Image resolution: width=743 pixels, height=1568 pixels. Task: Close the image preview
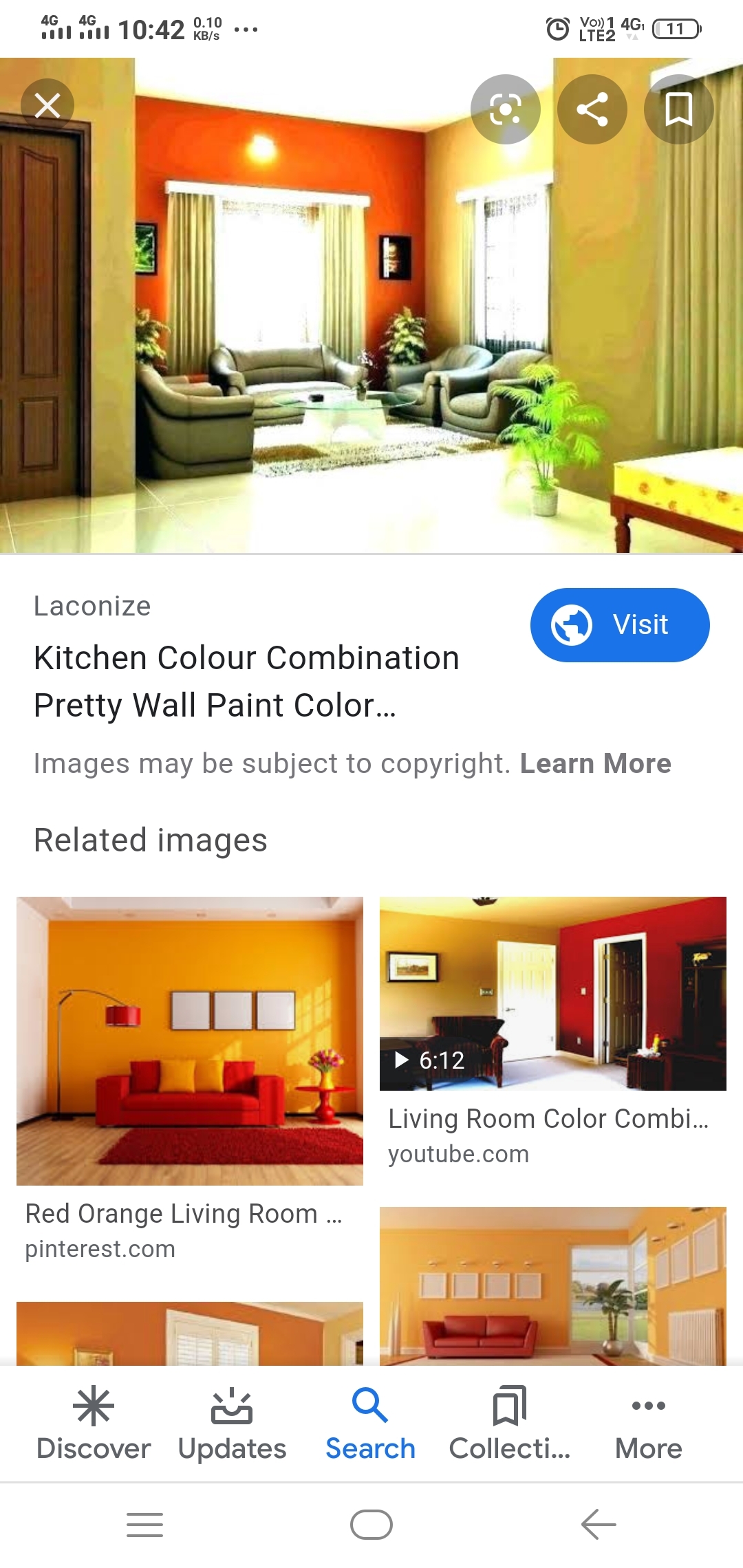tap(47, 106)
